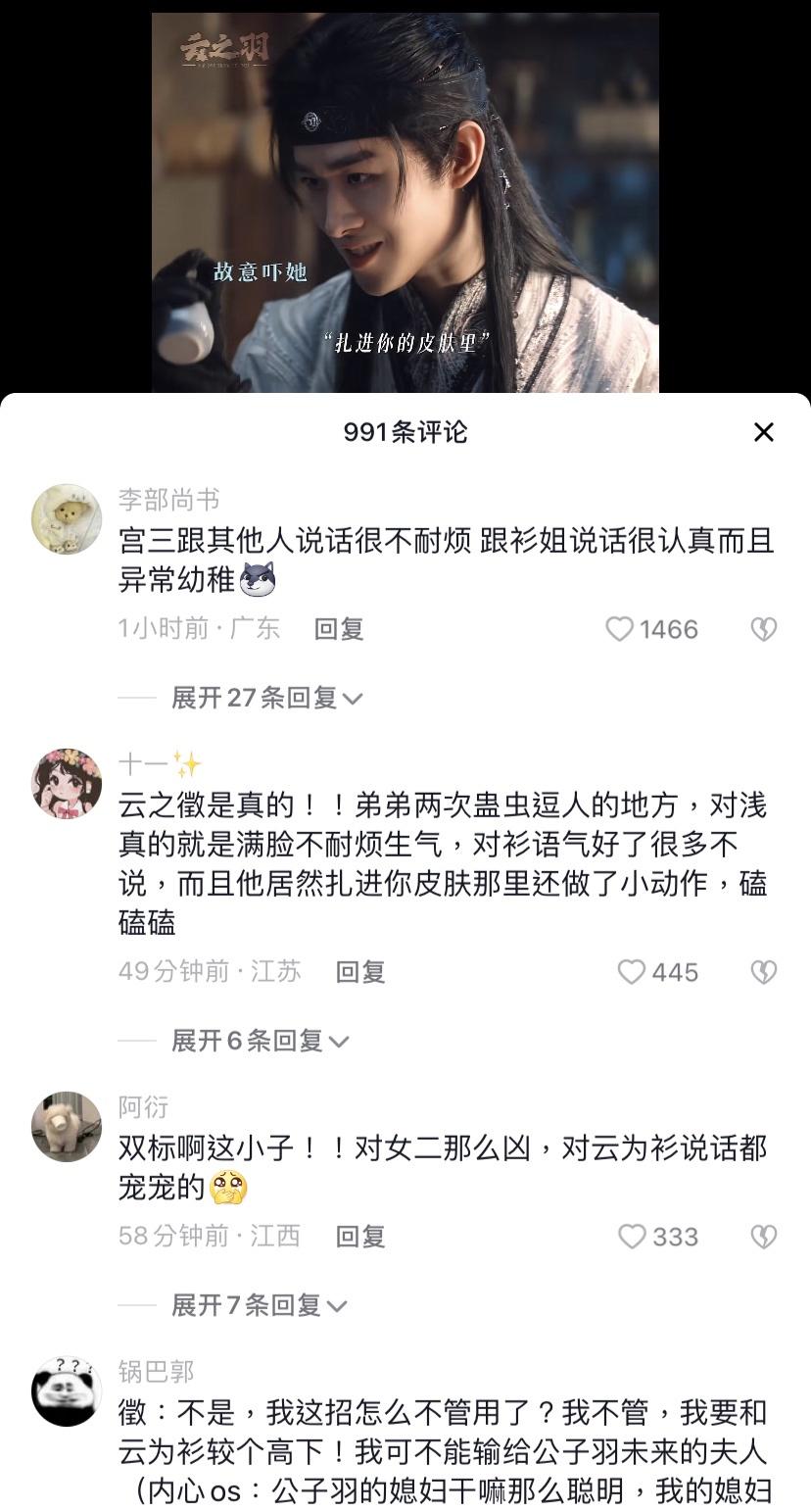The width and height of the screenshot is (811, 1512).
Task: Expand 6 replies under 十一's comment
Action: tap(260, 1041)
